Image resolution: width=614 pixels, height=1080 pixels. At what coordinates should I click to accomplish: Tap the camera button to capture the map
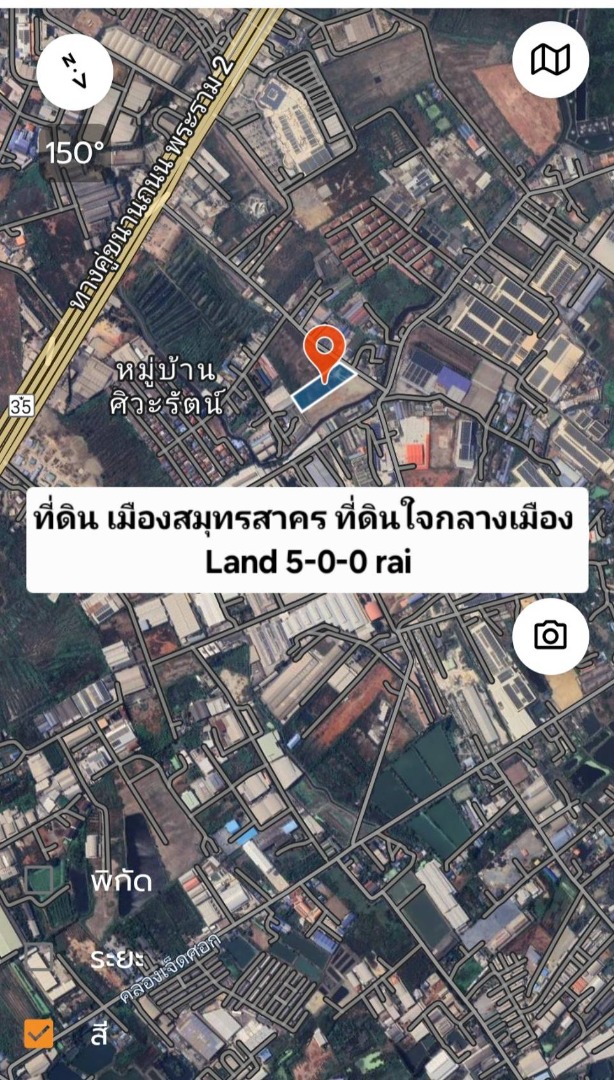tap(550, 635)
